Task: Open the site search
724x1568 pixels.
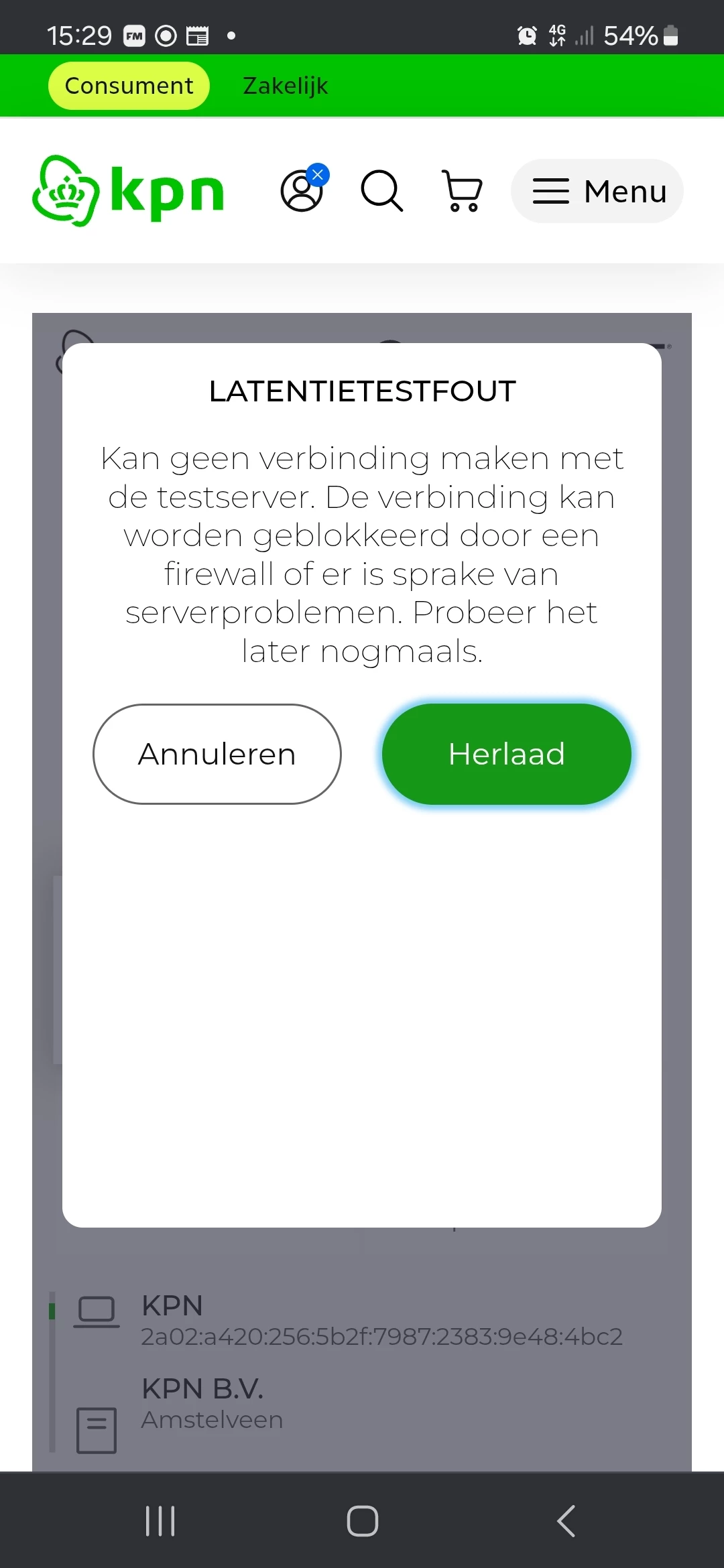Action: tap(381, 191)
